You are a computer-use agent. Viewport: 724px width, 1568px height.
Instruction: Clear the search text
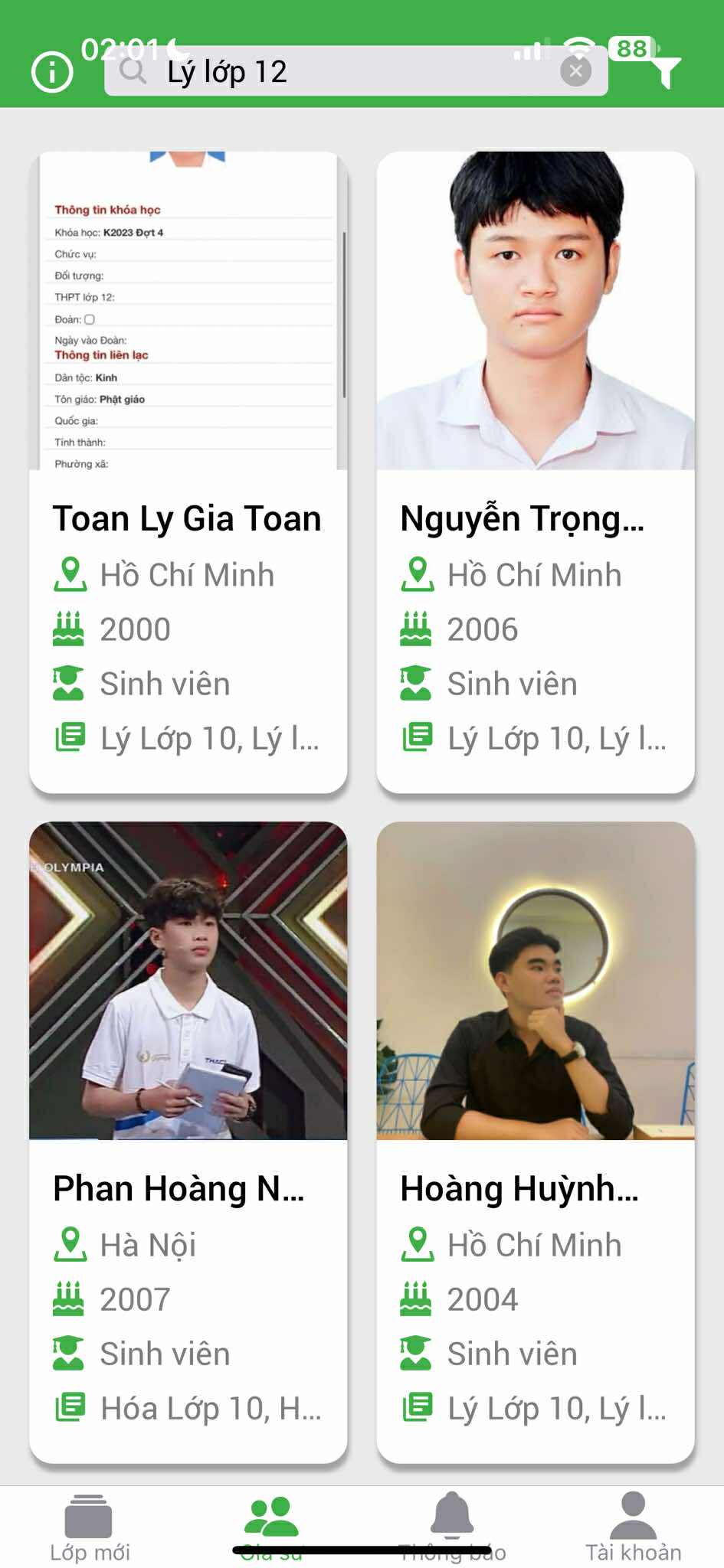coord(575,72)
